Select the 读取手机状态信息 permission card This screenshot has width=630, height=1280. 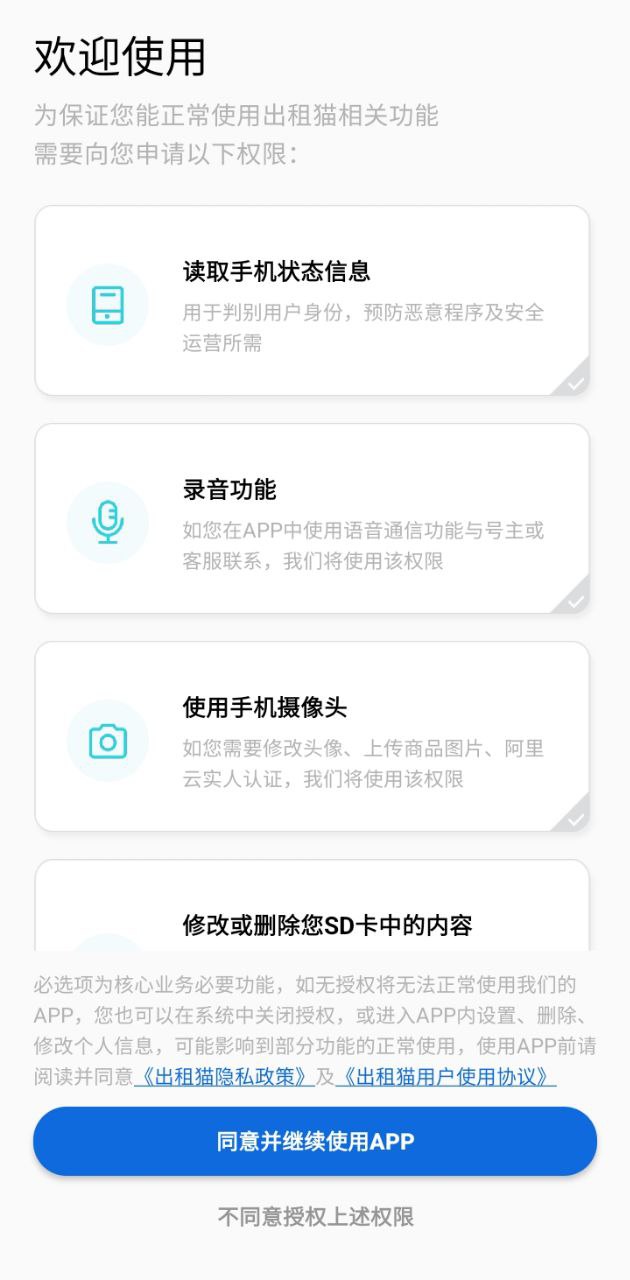tap(312, 301)
